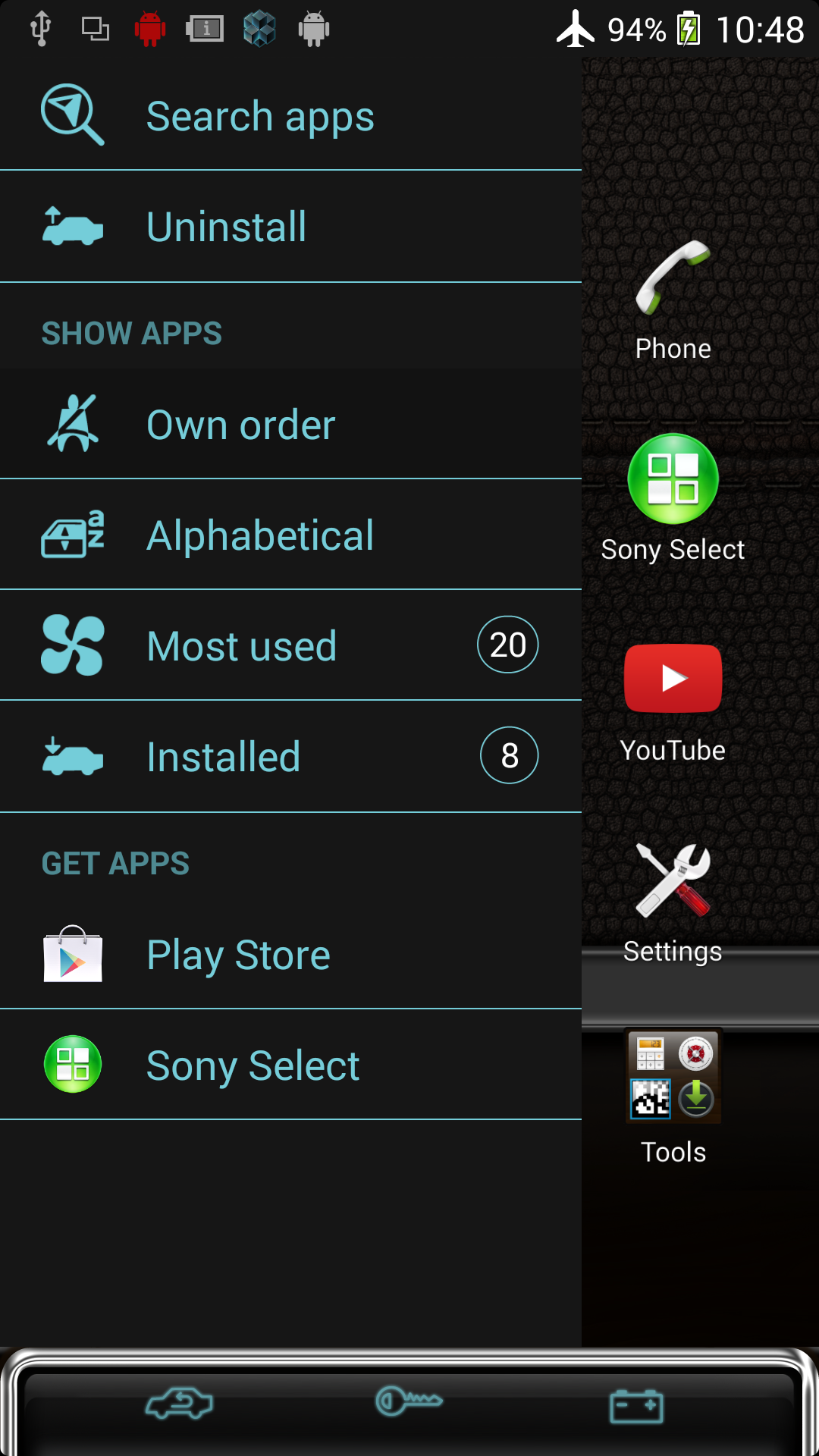Open Sony Select in the drawer menu

pos(290,1065)
